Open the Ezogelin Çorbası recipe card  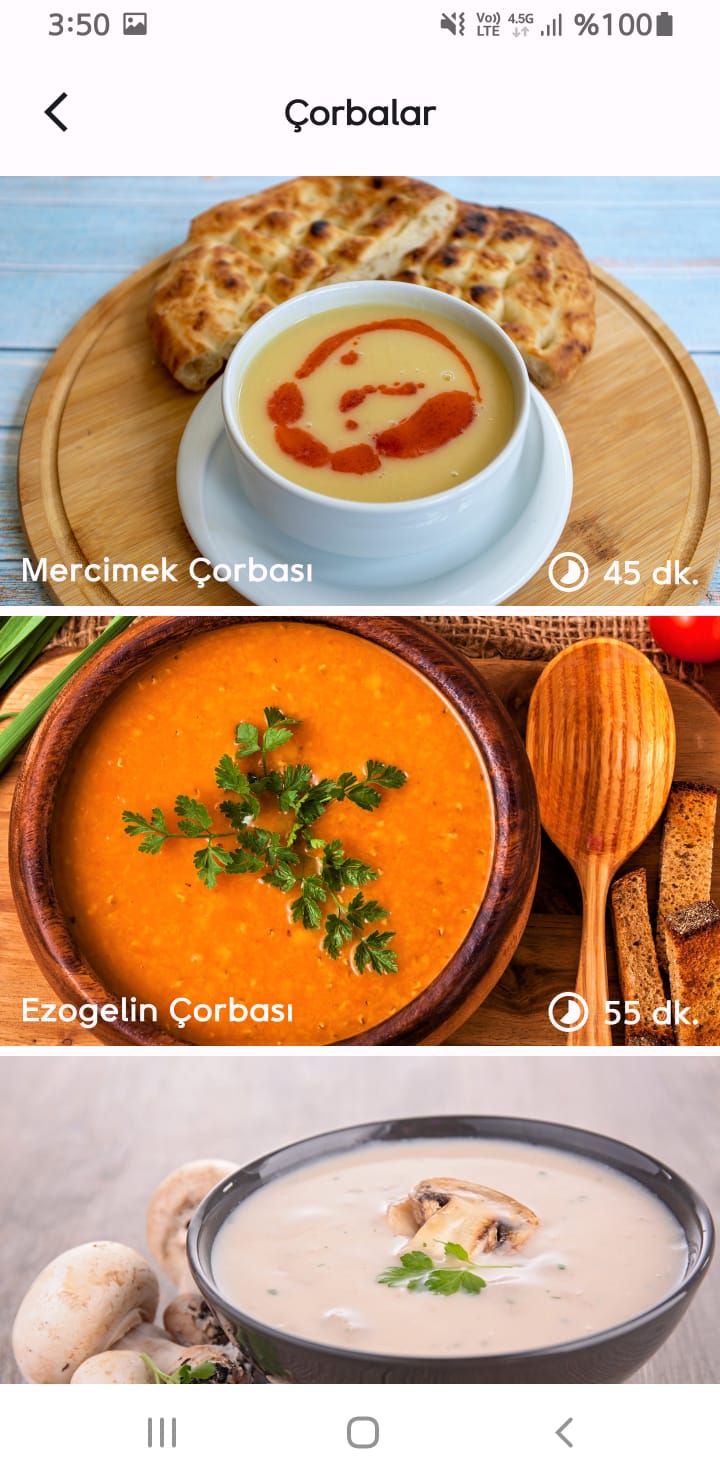[x=360, y=830]
